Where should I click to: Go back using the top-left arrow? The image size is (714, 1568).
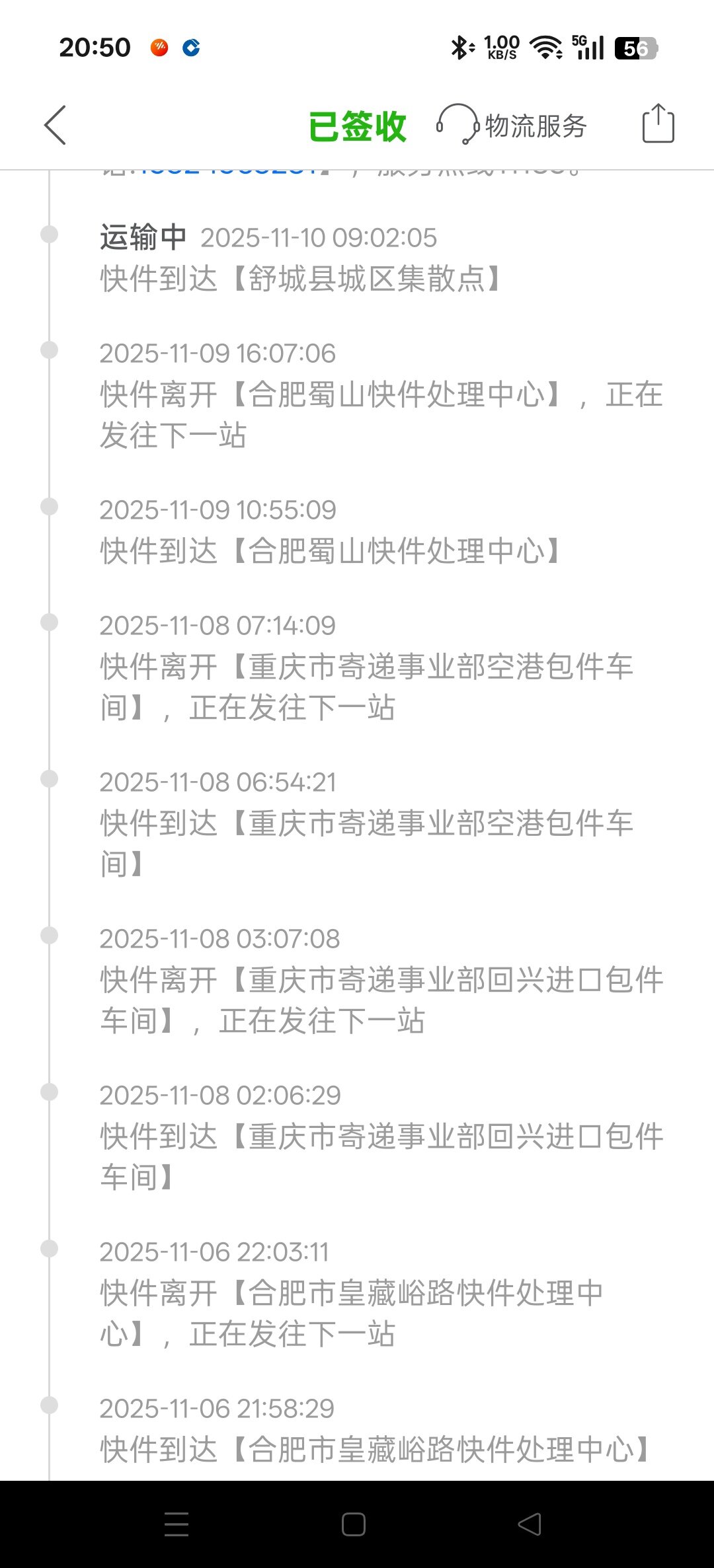tap(56, 125)
